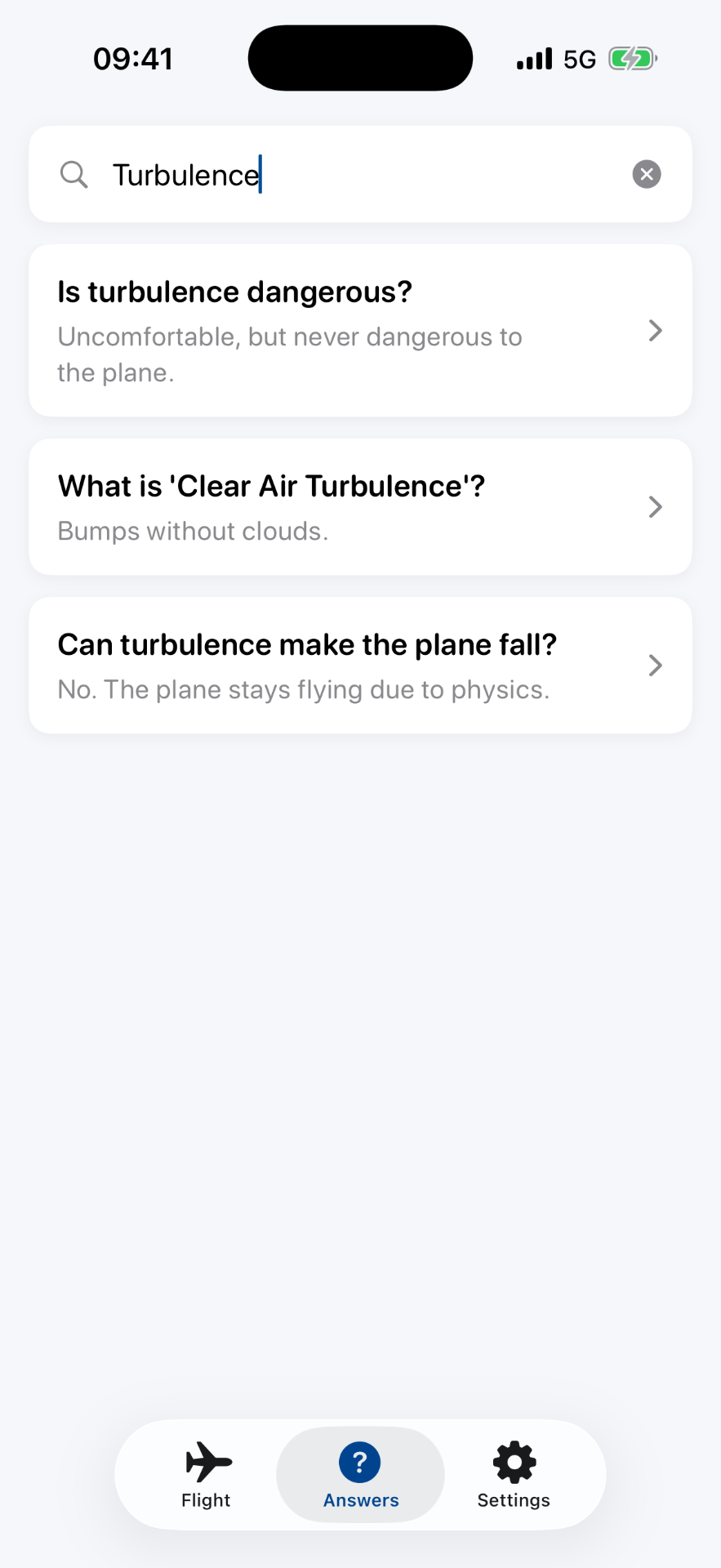This screenshot has width=721, height=1568.
Task: Tap the charging battery icon
Action: point(632,58)
